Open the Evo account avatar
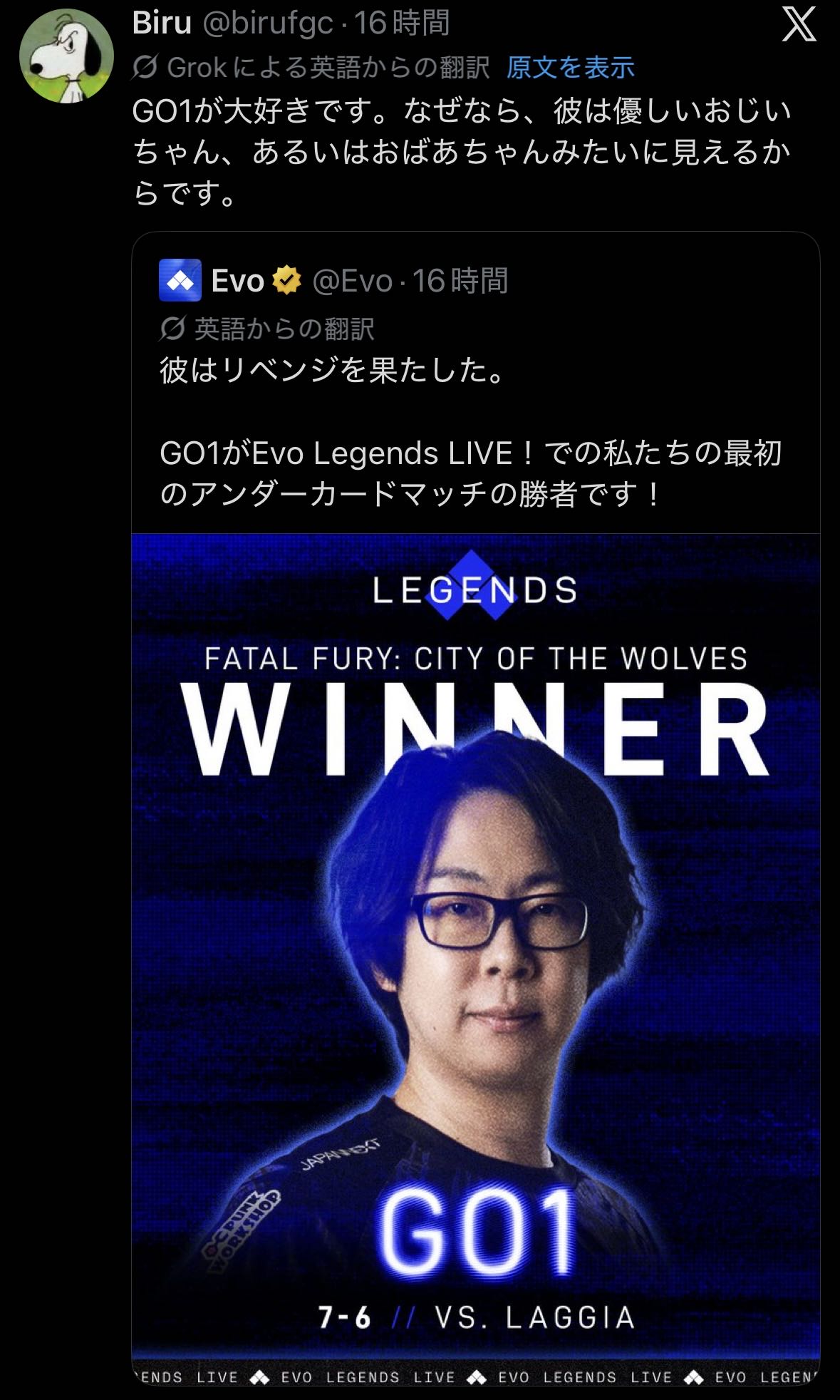Viewport: 840px width, 1400px height. click(180, 280)
